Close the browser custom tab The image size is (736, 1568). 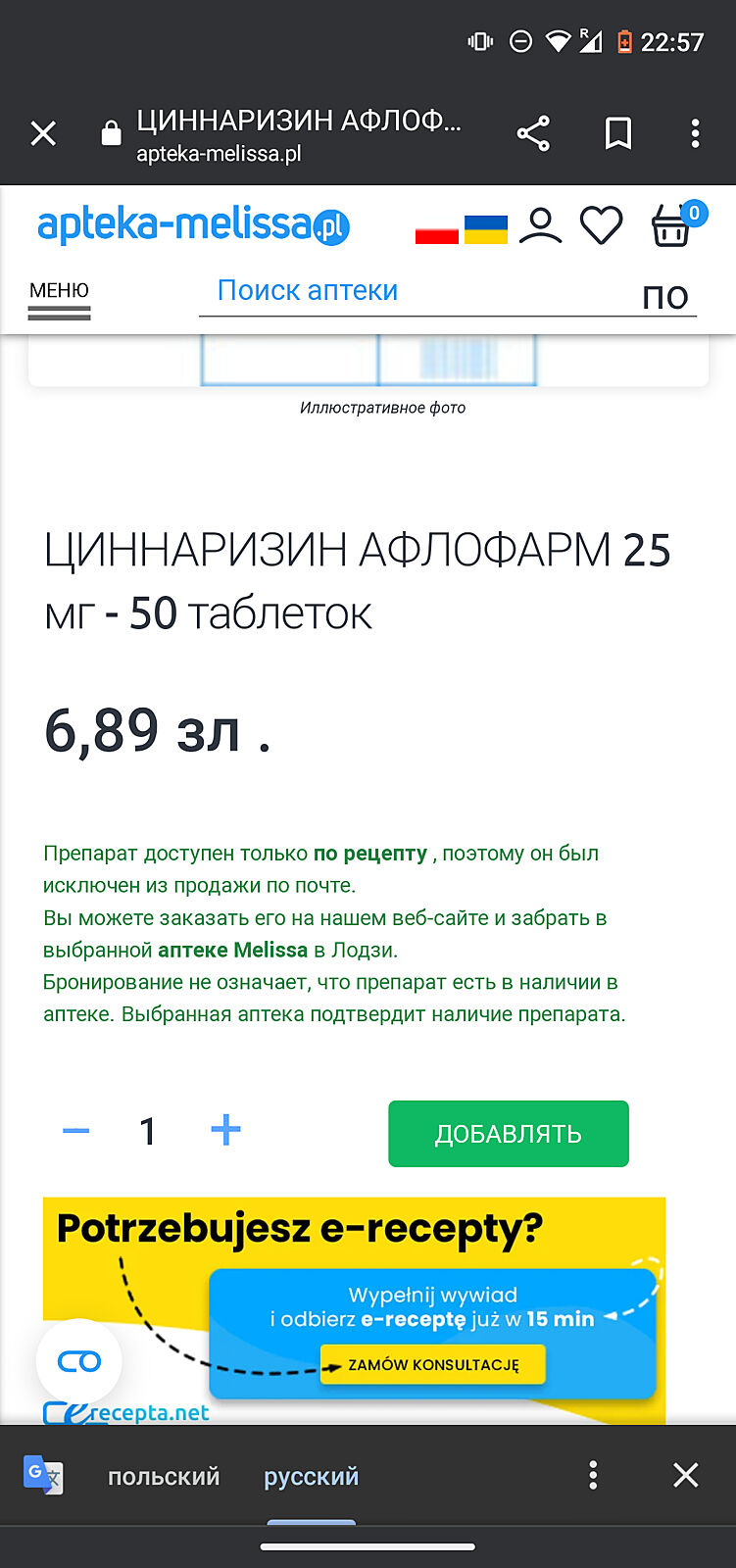click(x=43, y=133)
